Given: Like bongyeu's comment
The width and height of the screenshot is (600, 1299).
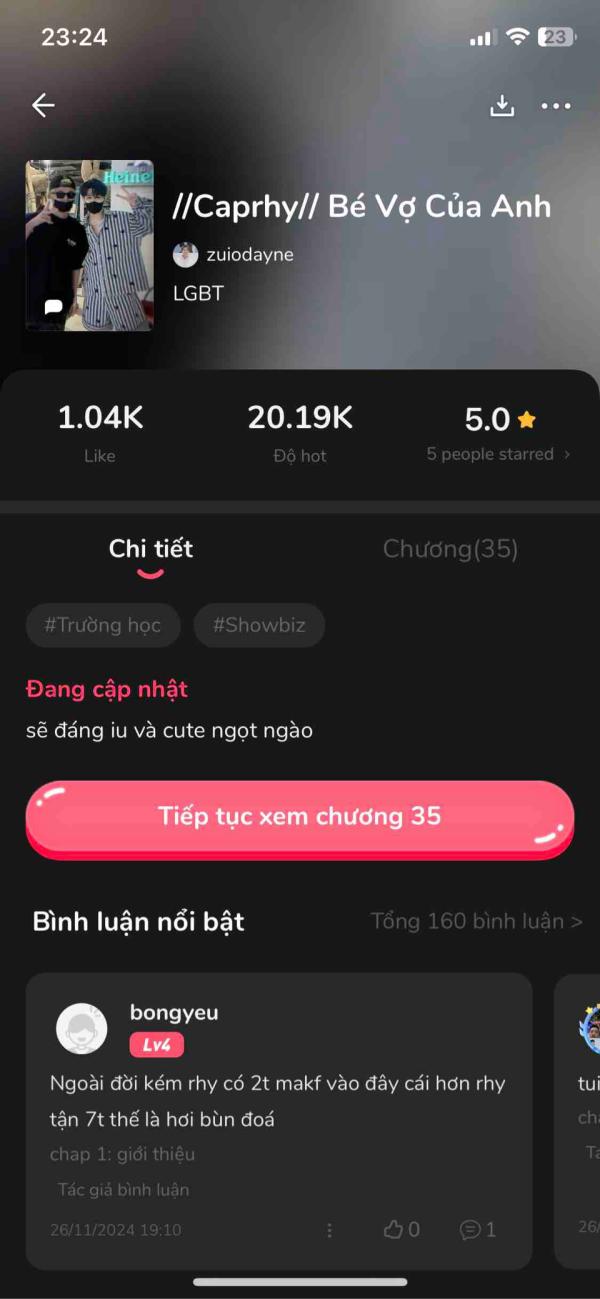Looking at the screenshot, I should (x=402, y=1229).
